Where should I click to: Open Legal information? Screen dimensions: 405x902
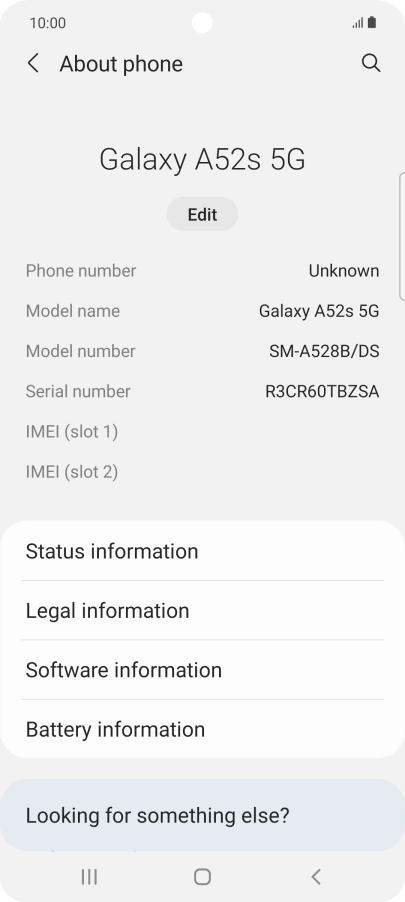coord(202,610)
